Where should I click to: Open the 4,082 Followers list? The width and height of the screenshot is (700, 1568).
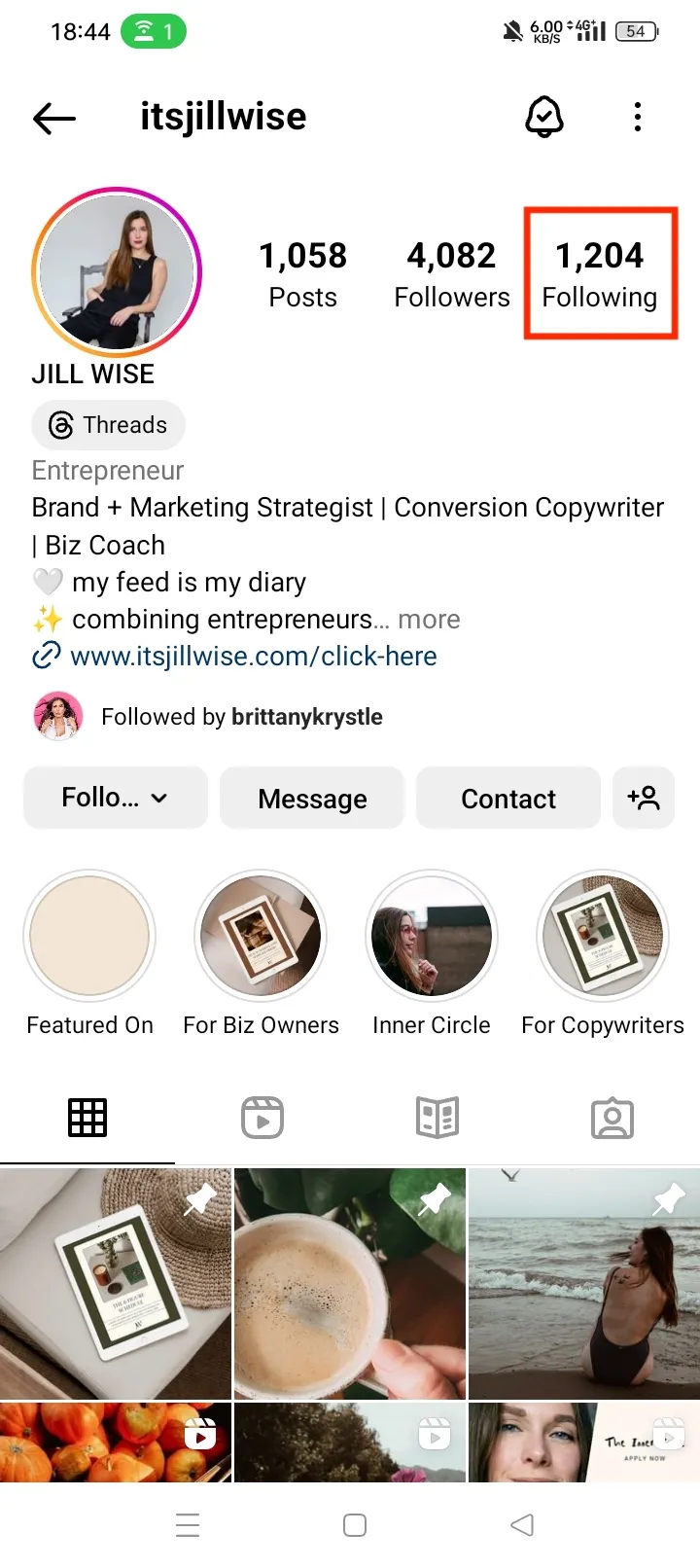pyautogui.click(x=452, y=273)
